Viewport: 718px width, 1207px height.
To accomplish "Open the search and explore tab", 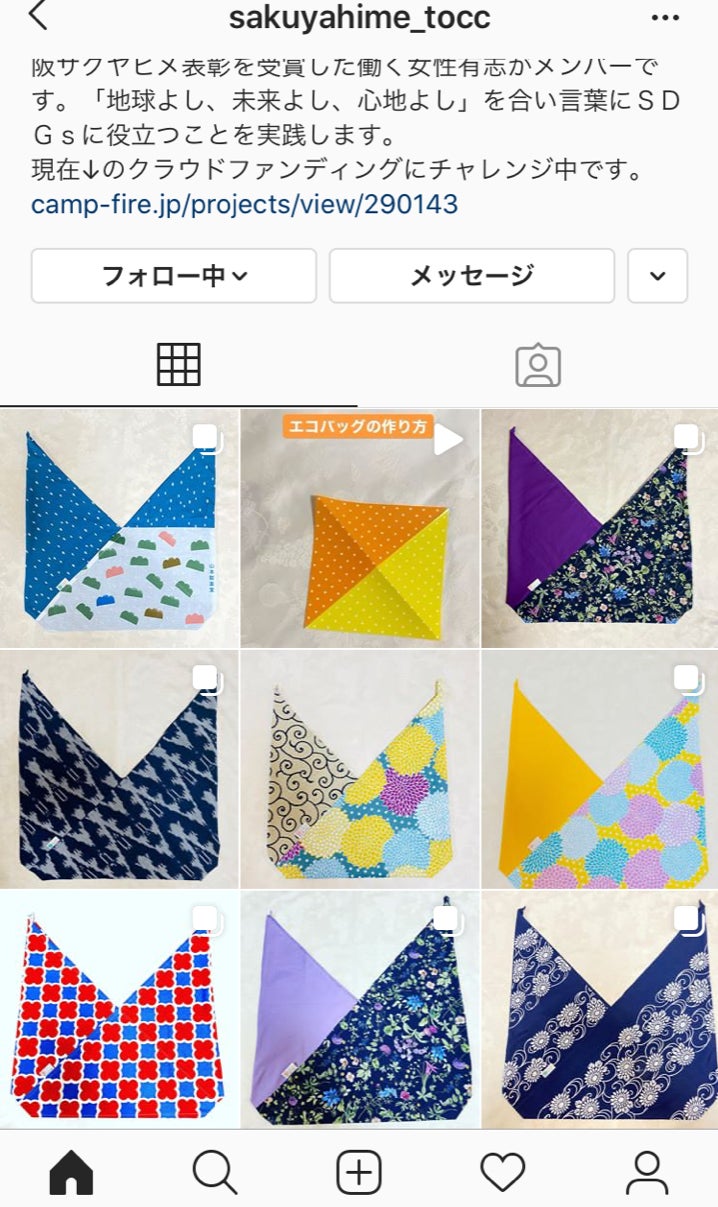I will coord(214,1171).
